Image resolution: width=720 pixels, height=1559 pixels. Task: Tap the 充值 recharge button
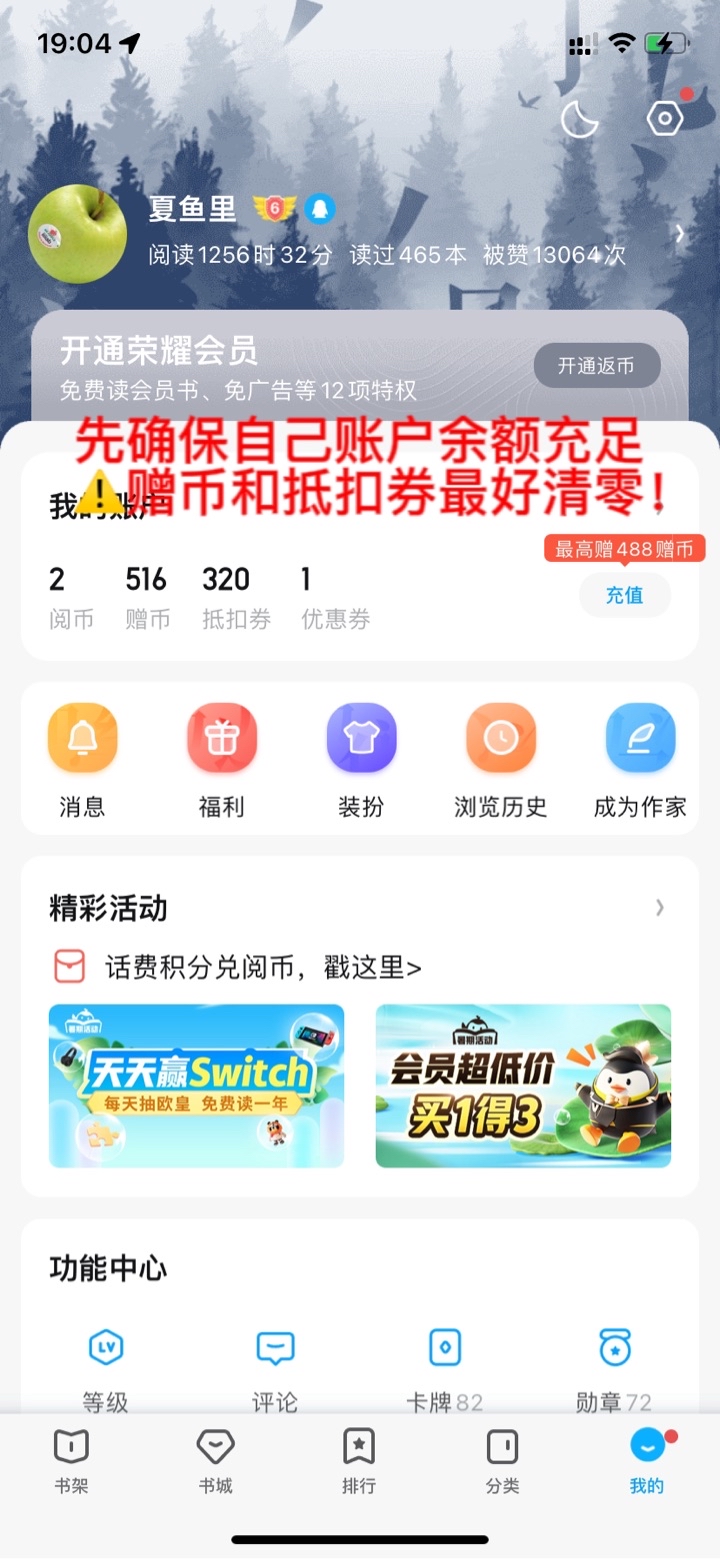point(624,595)
